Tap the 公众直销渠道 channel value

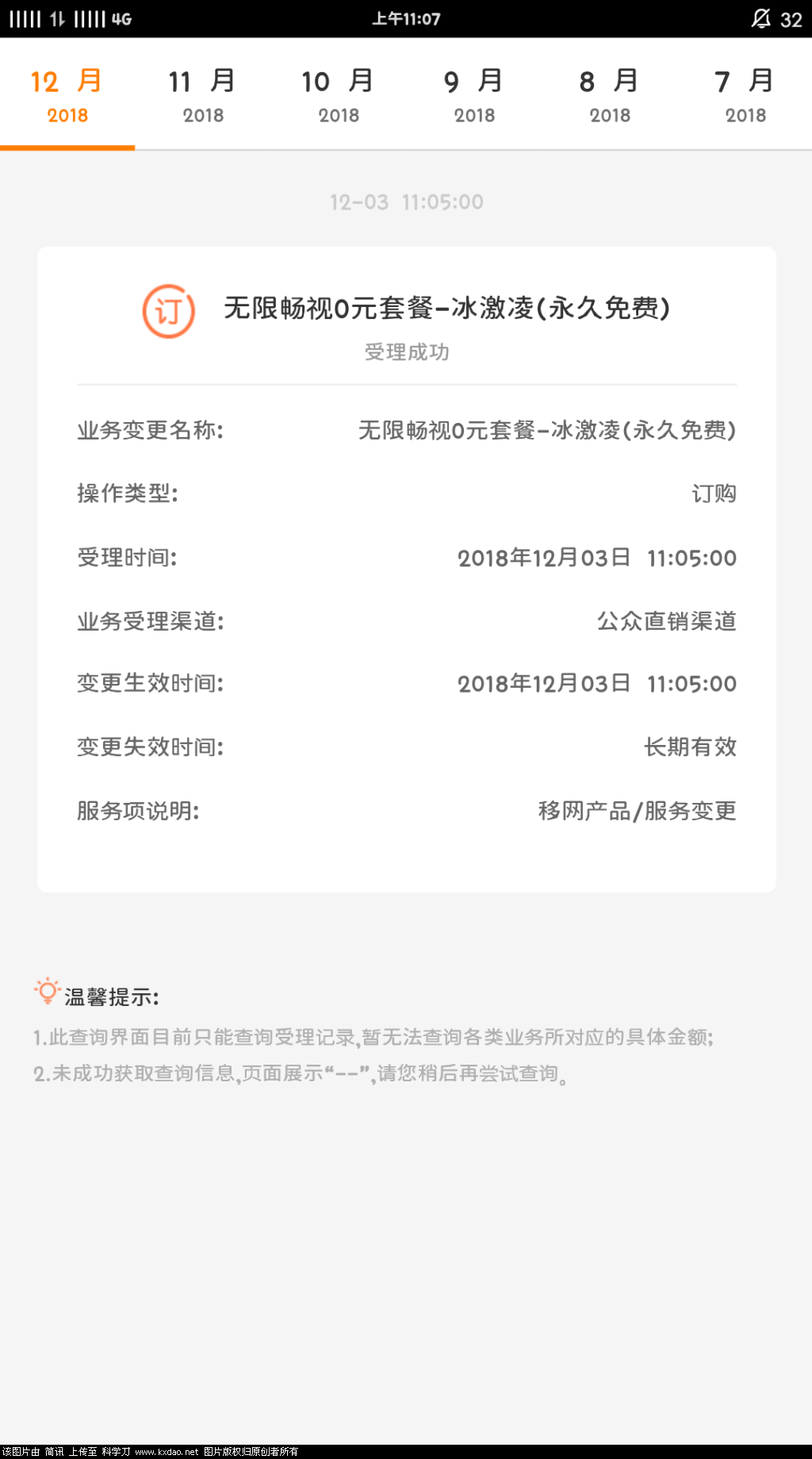tap(666, 623)
